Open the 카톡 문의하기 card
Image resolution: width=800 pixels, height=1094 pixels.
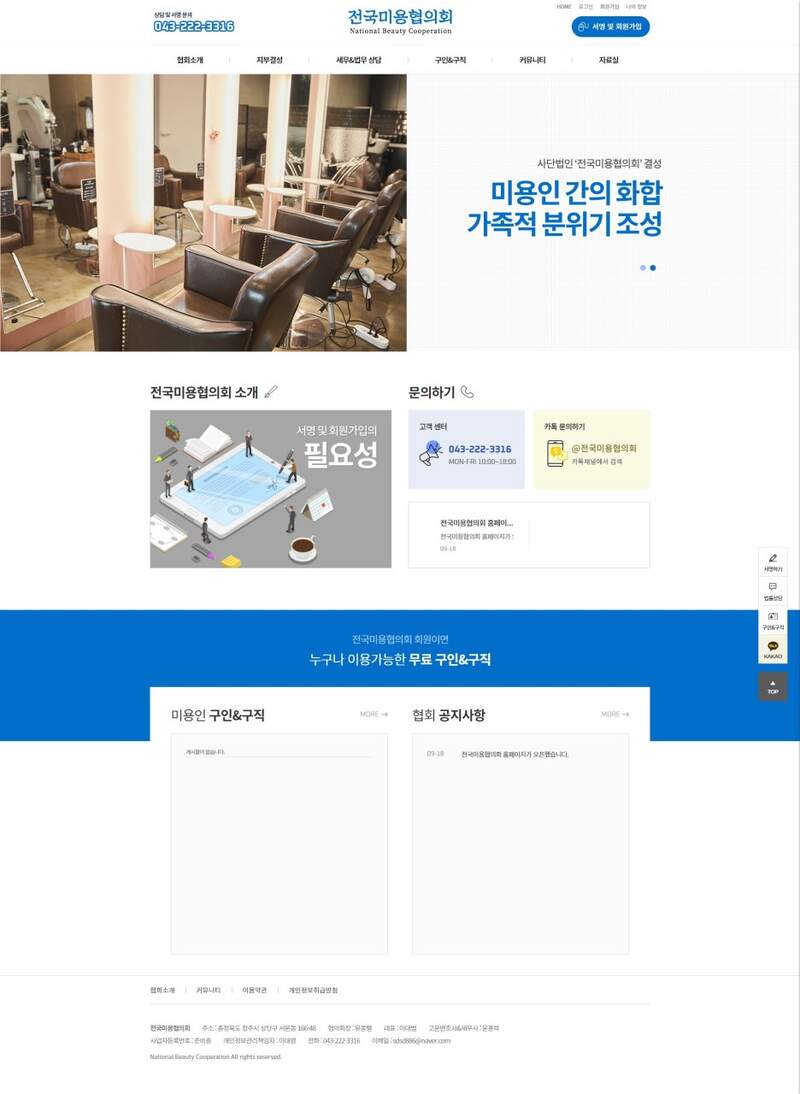tap(591, 449)
